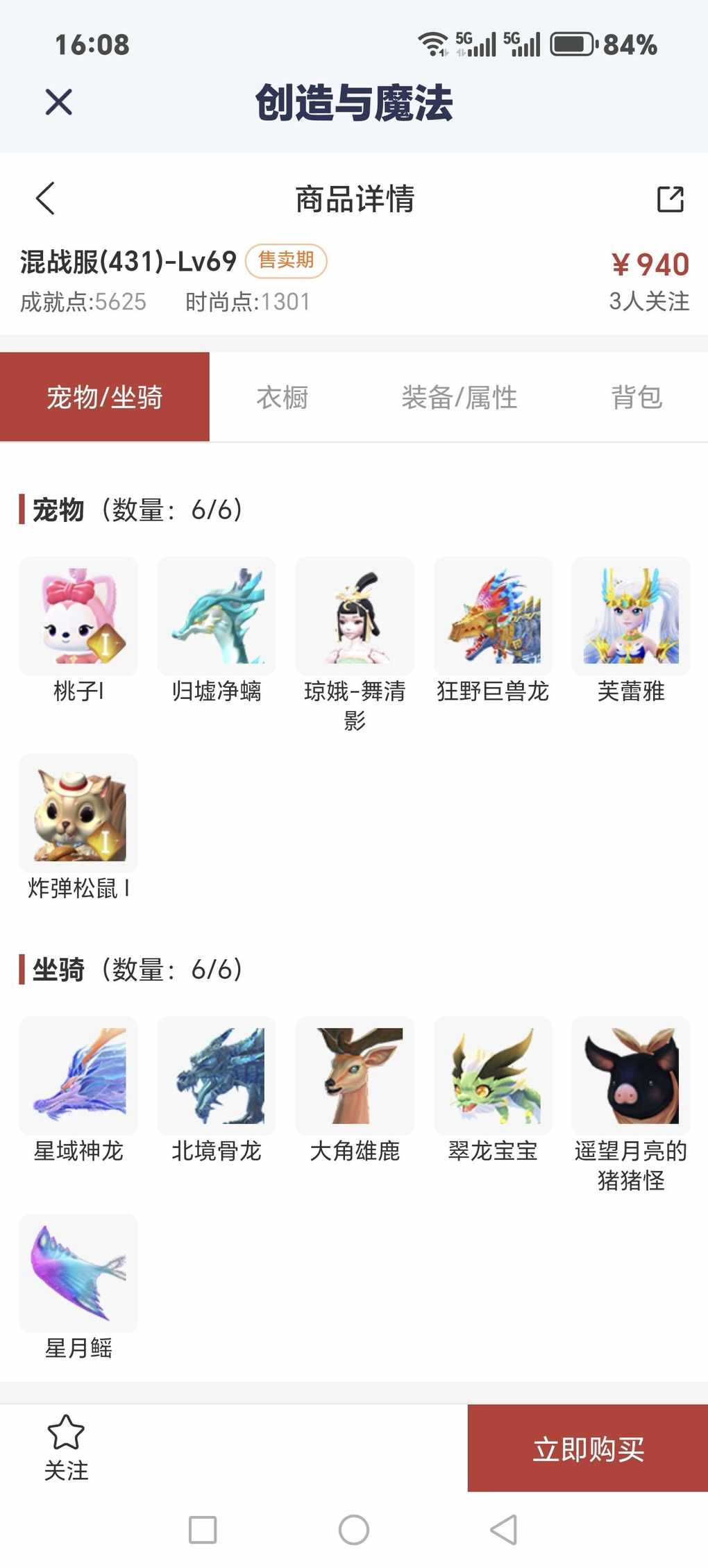708x1568 pixels.
Task: View the 炸弹松鼠 I pet
Action: [x=78, y=813]
